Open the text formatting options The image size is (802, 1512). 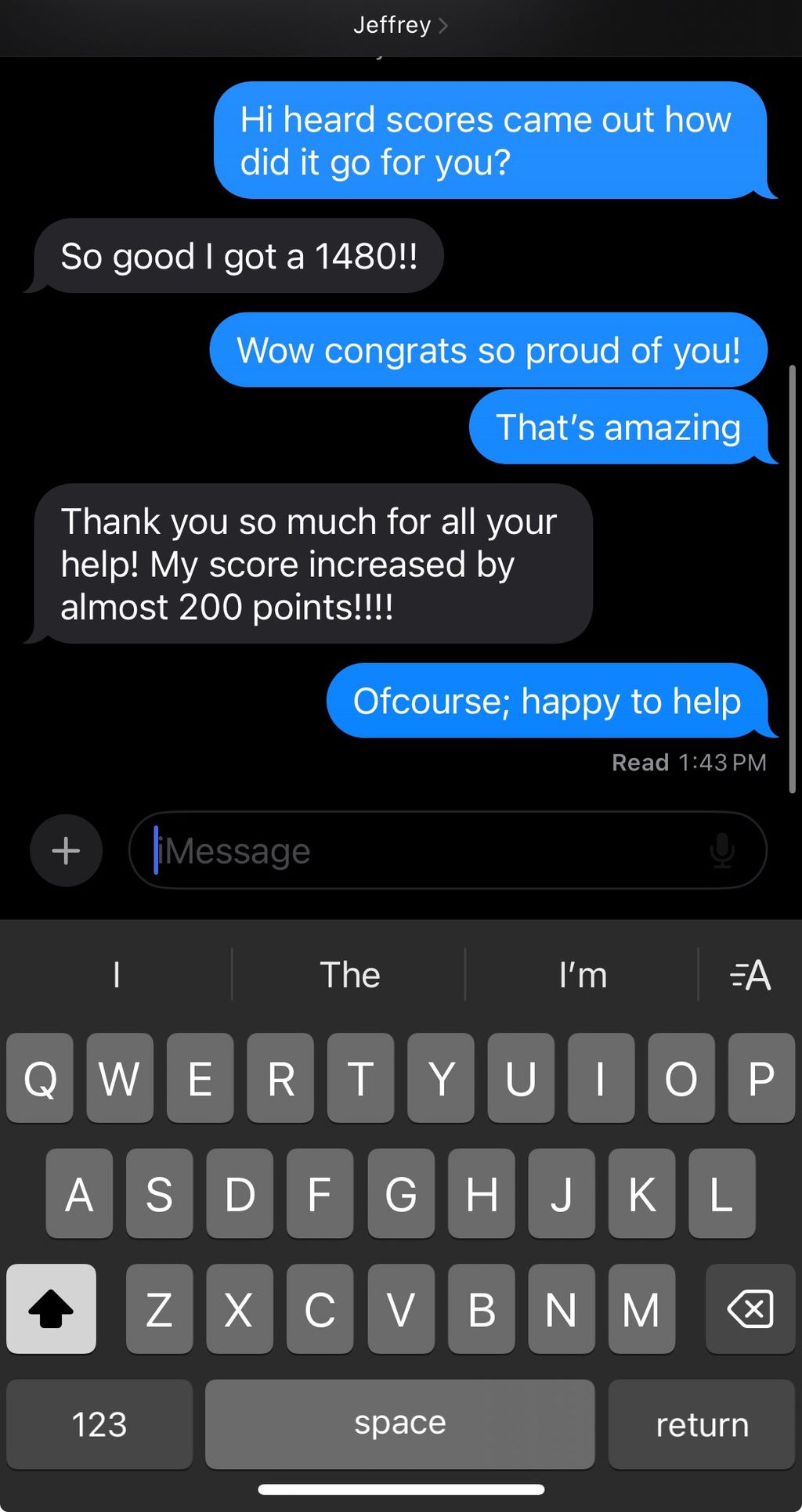click(750, 975)
